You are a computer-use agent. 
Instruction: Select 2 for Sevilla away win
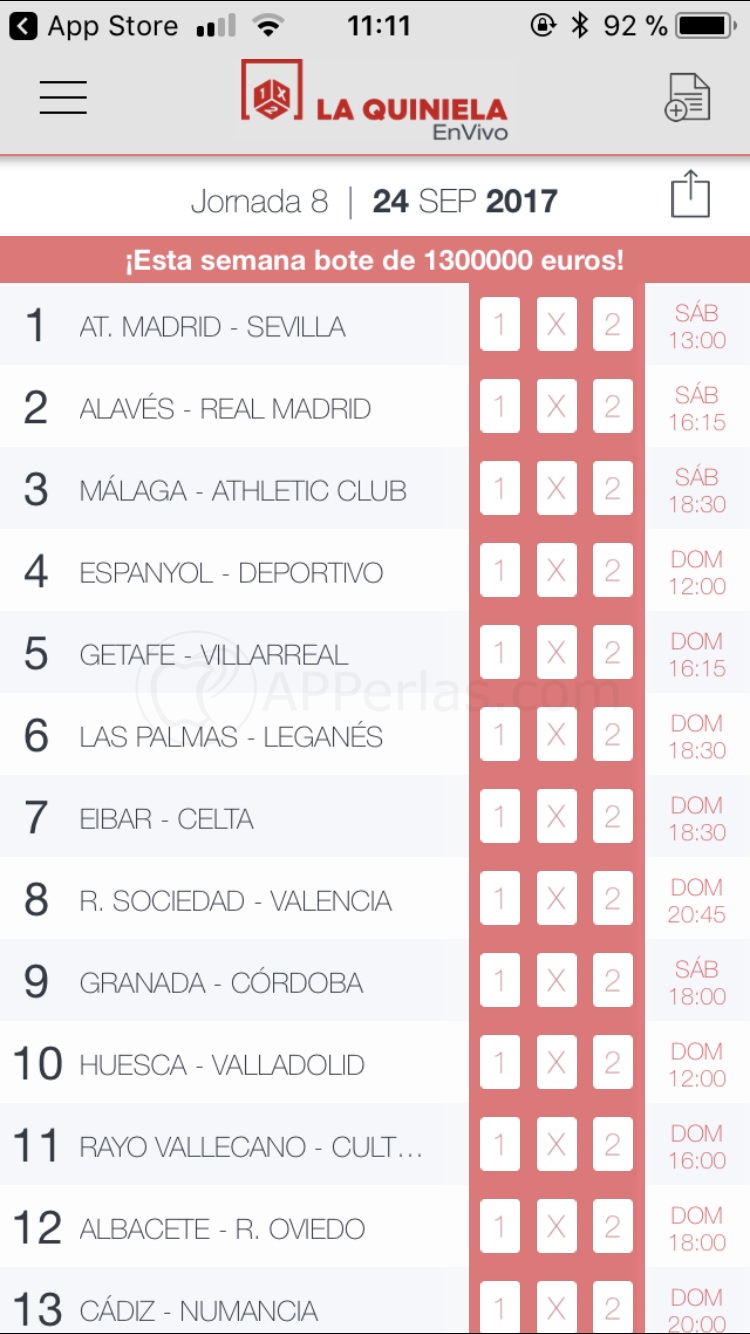(613, 325)
